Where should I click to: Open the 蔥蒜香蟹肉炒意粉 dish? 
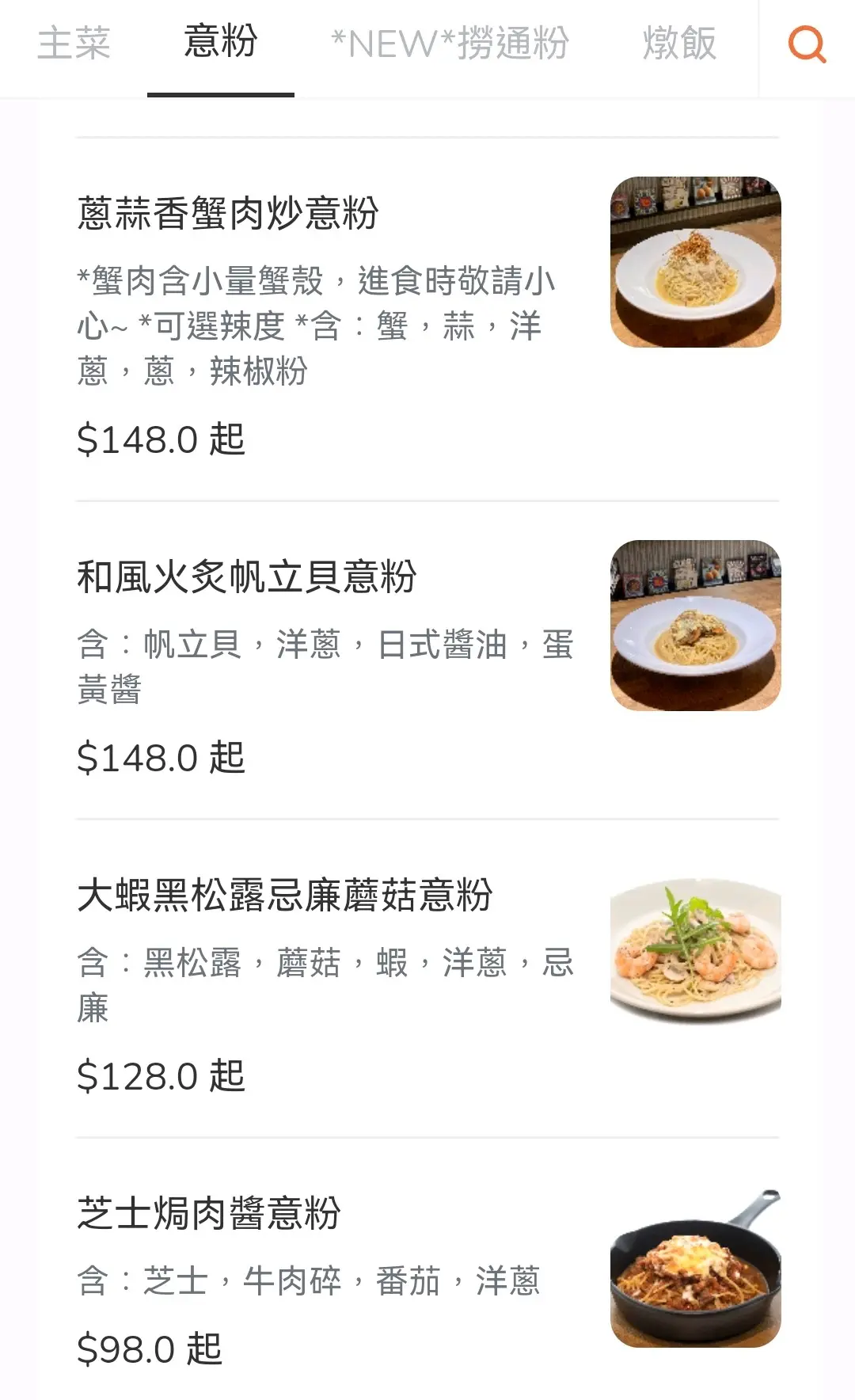point(228,214)
